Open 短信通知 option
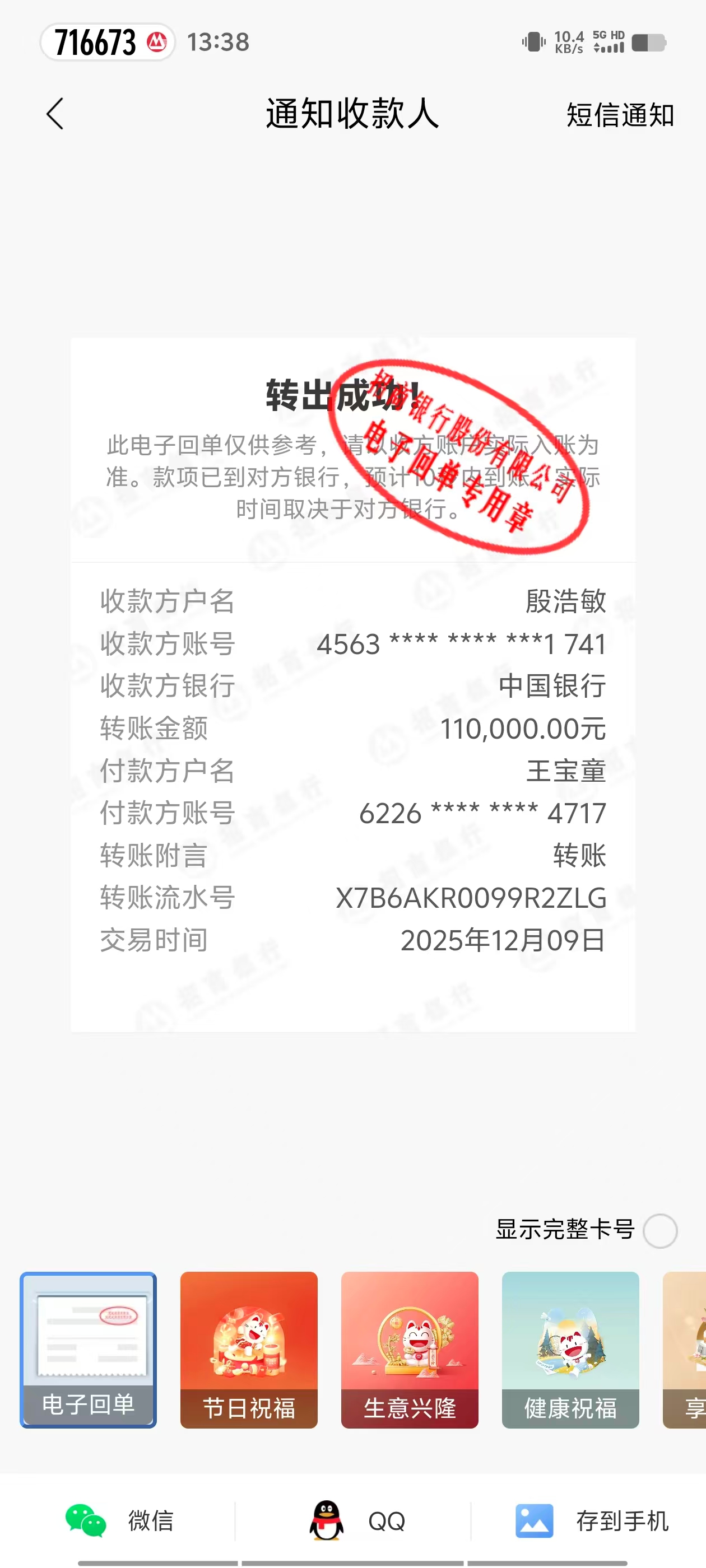The height and width of the screenshot is (1568, 706). (620, 115)
